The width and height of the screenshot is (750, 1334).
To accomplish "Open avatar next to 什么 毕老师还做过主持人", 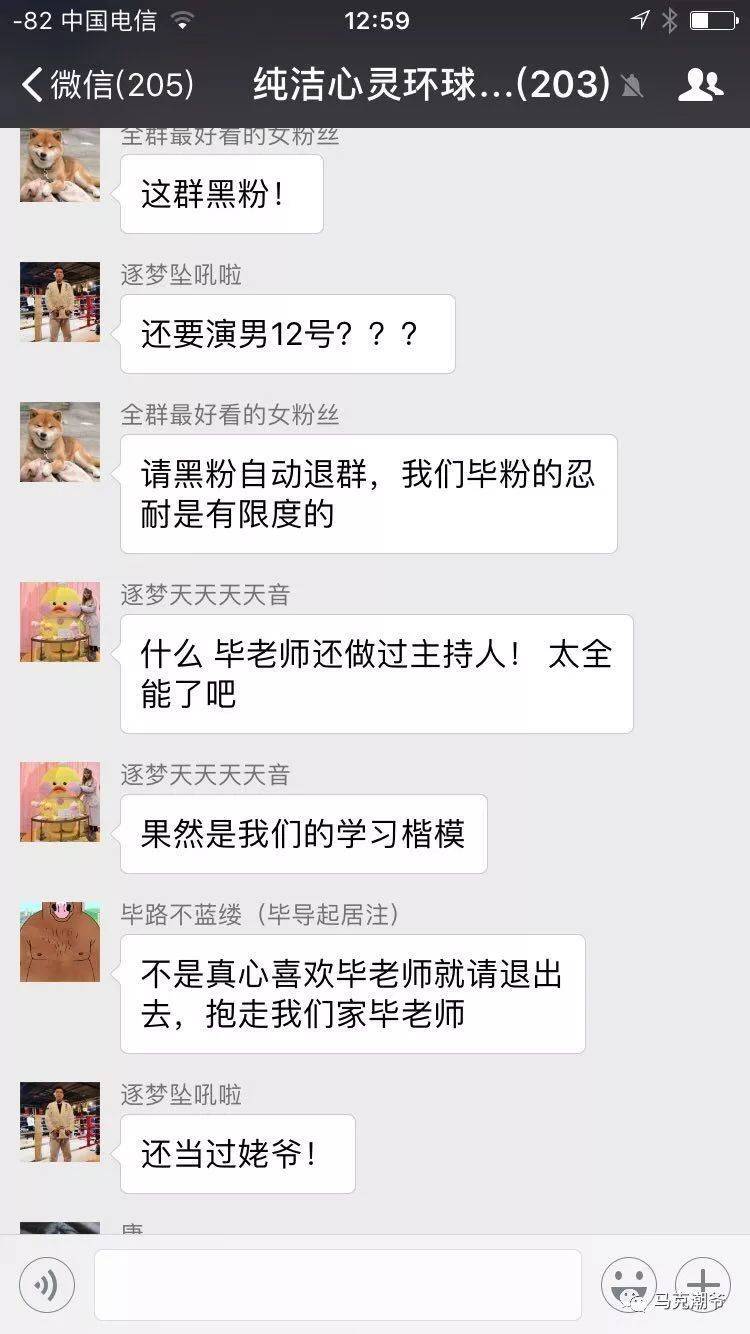I will (x=60, y=622).
